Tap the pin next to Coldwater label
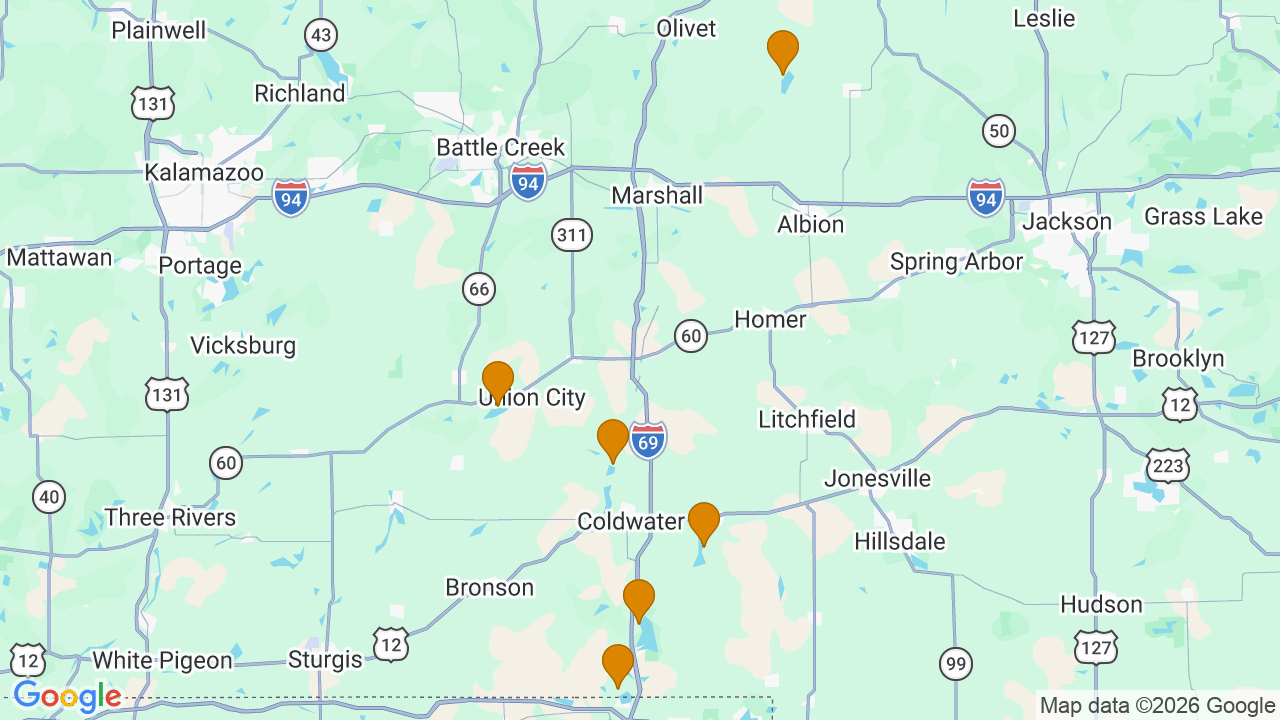The height and width of the screenshot is (720, 1280). point(704,521)
